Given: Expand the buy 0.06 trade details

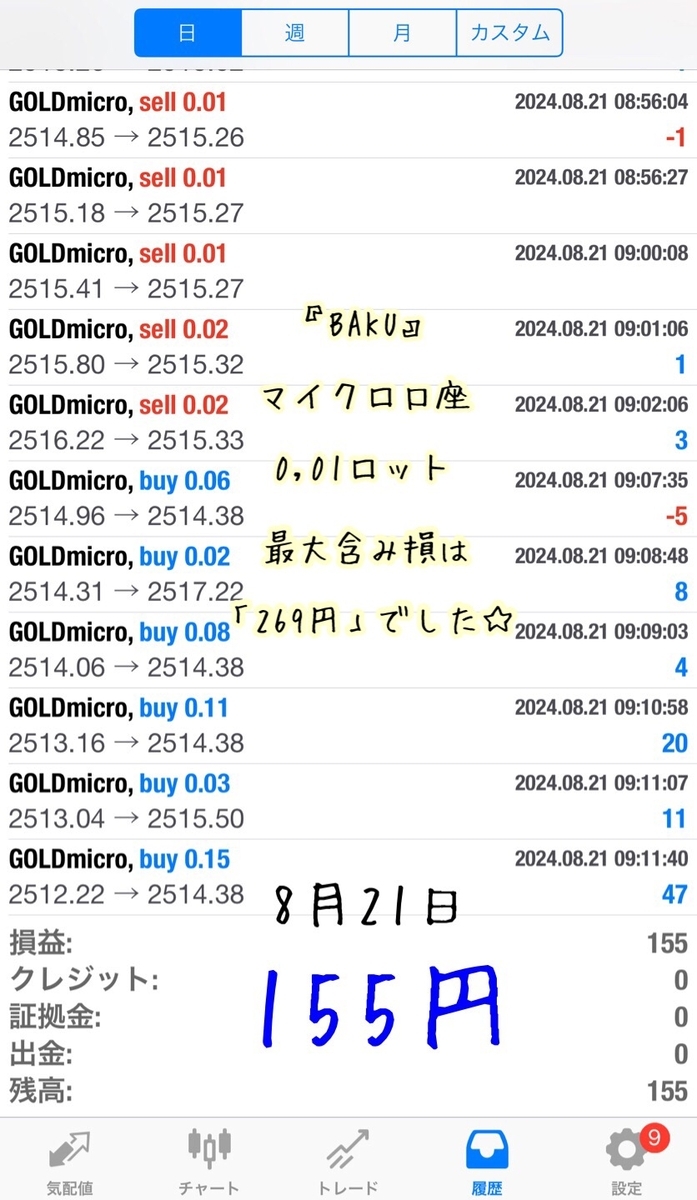Looking at the screenshot, I should click(348, 499).
